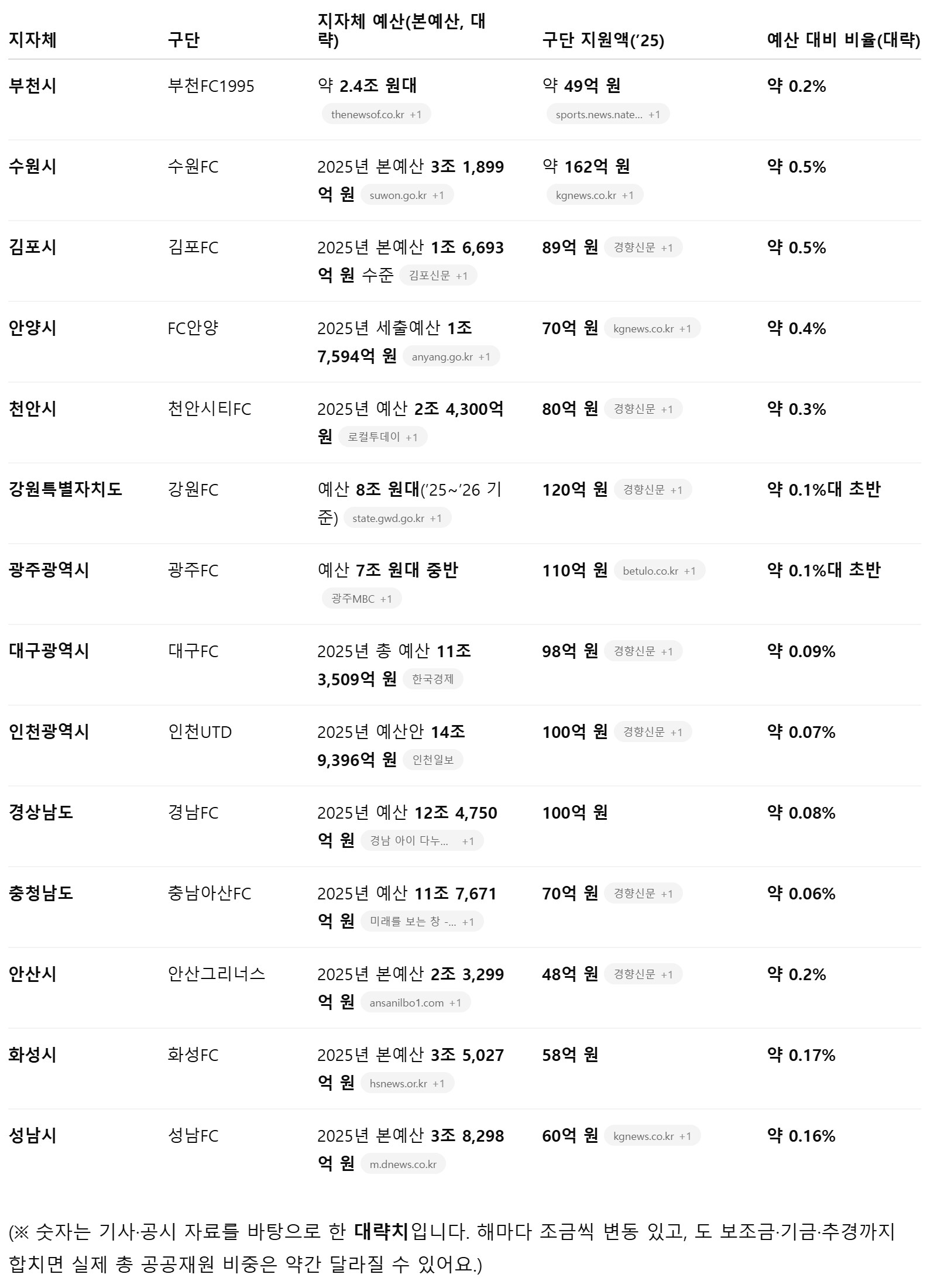Screen dimensions: 927x1288
Task: Open the sports.news.nate source chip
Action: pyautogui.click(x=608, y=114)
